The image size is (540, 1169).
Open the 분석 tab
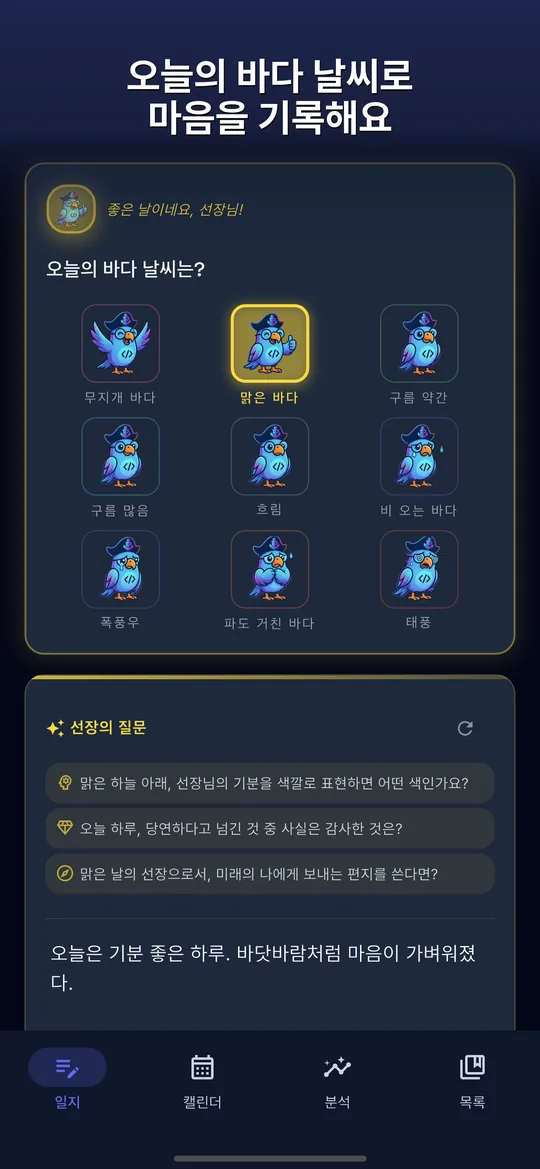click(x=337, y=1080)
